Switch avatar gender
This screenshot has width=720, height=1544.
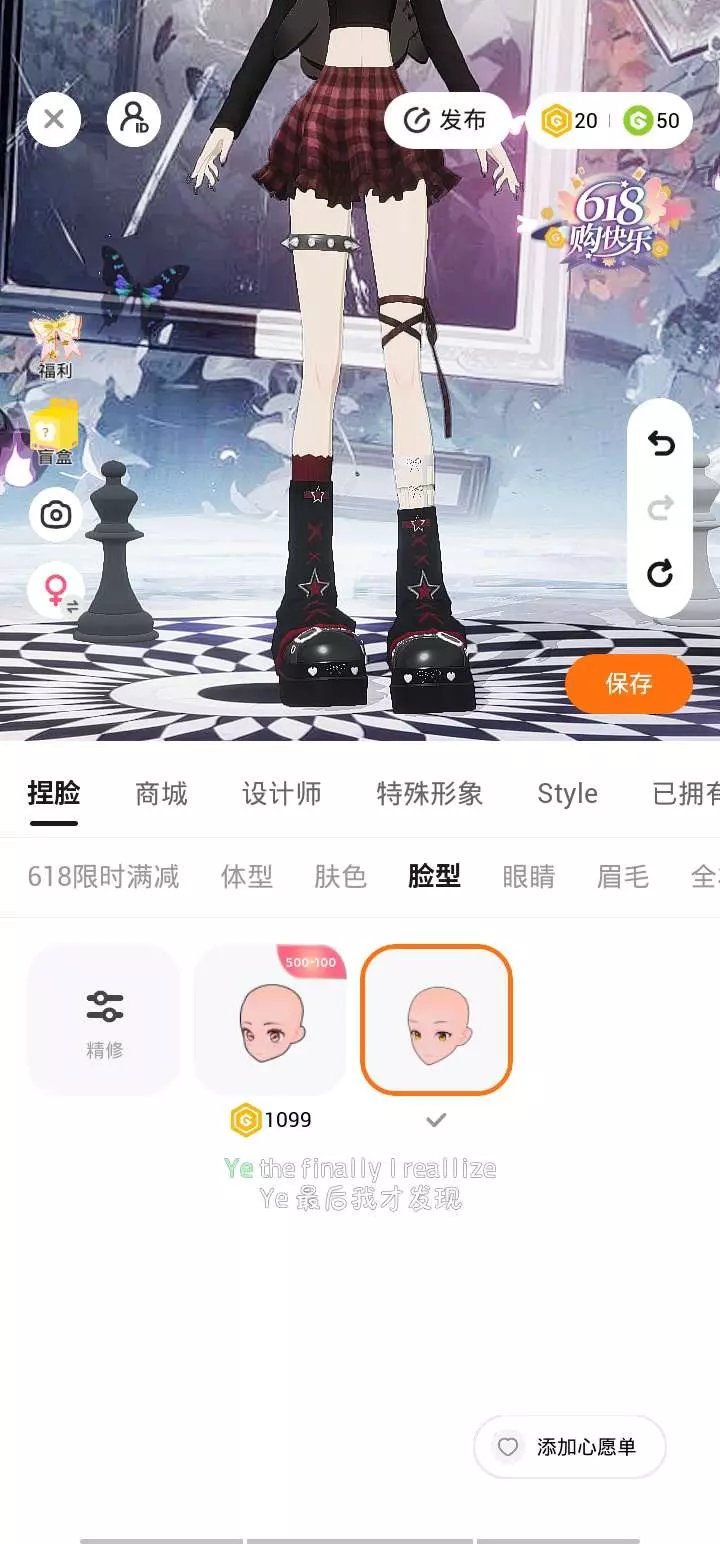56,591
